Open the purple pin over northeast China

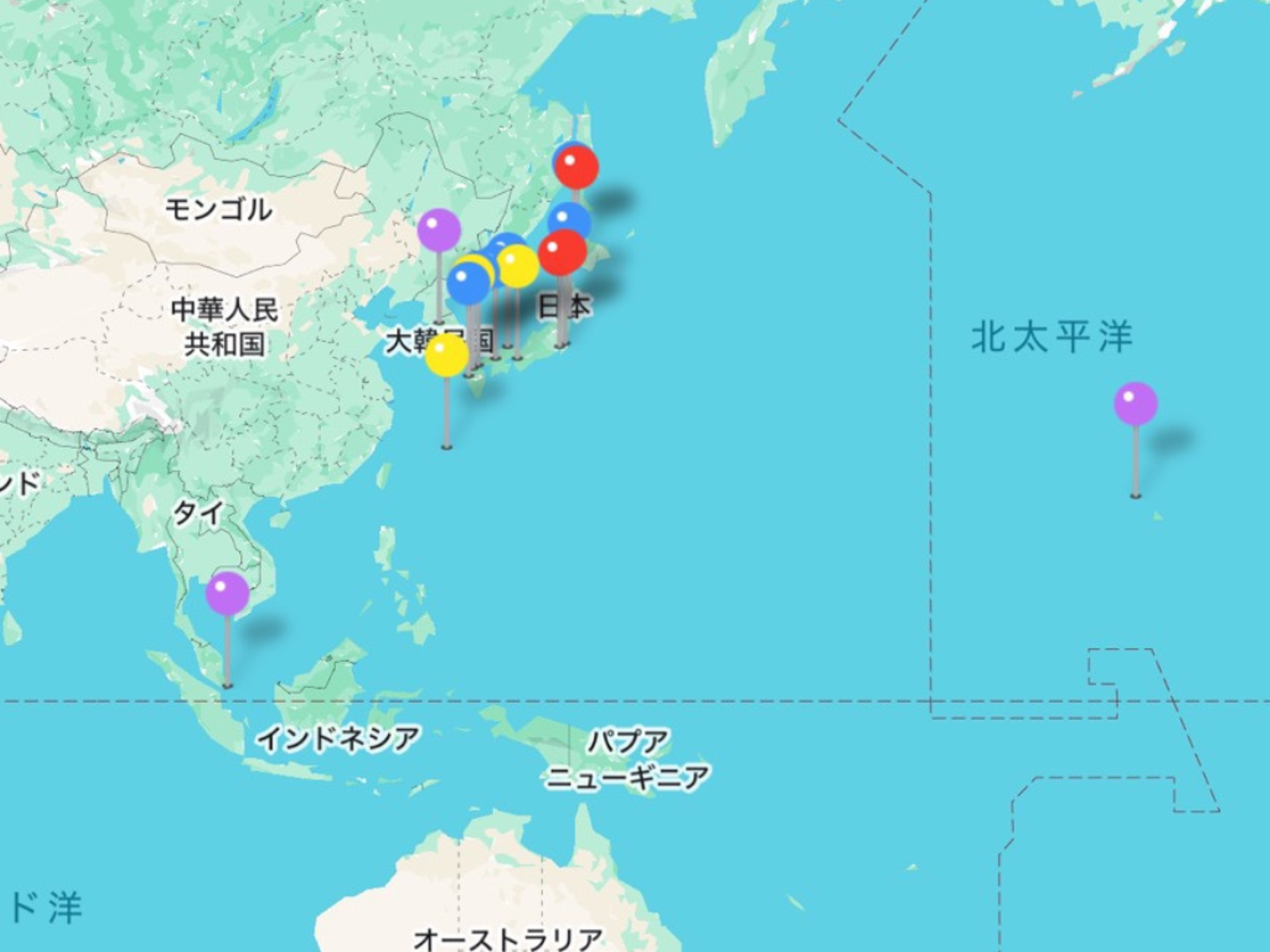(439, 230)
